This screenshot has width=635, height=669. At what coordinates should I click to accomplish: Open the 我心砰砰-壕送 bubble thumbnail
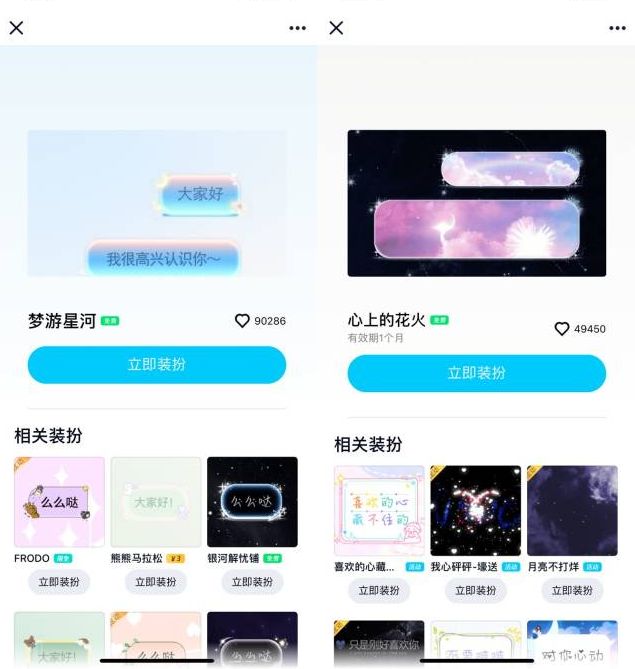(x=476, y=510)
